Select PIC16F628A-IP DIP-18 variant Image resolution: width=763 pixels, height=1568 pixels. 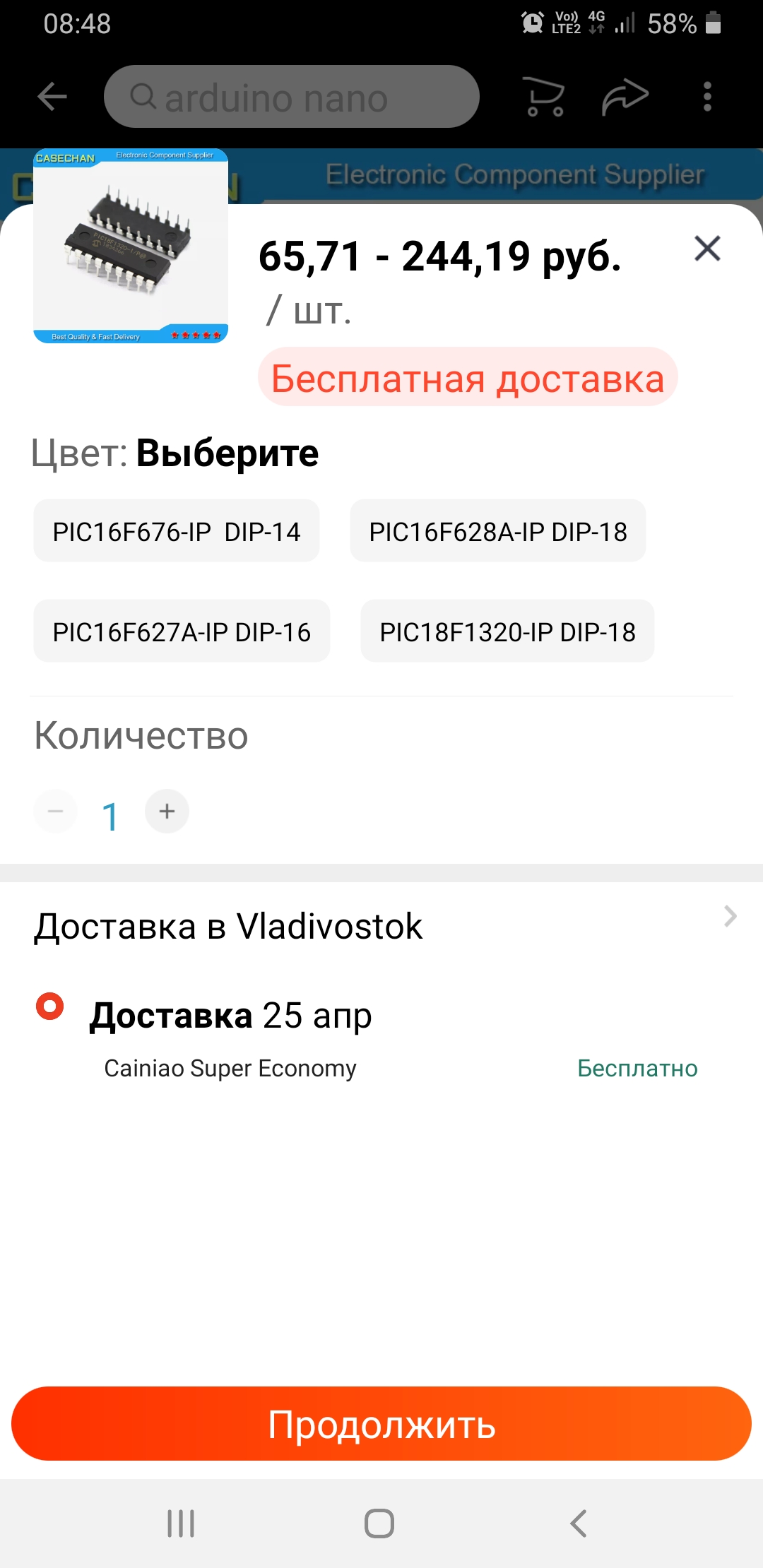(x=498, y=531)
